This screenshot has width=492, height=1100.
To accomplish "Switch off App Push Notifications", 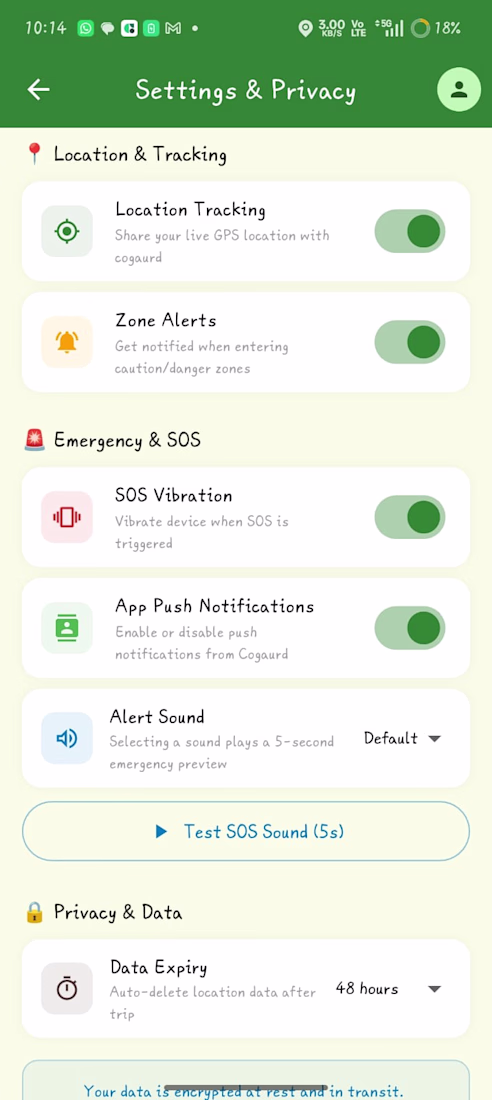I will click(410, 628).
